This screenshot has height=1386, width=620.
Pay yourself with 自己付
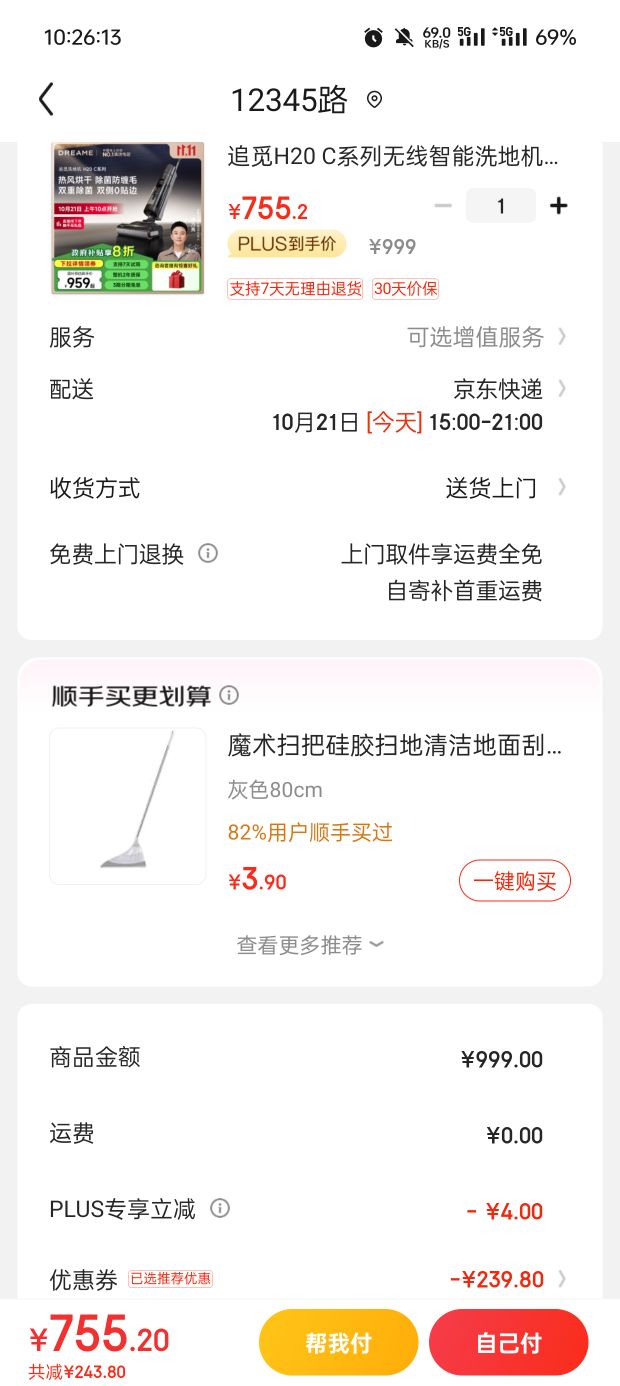509,1342
